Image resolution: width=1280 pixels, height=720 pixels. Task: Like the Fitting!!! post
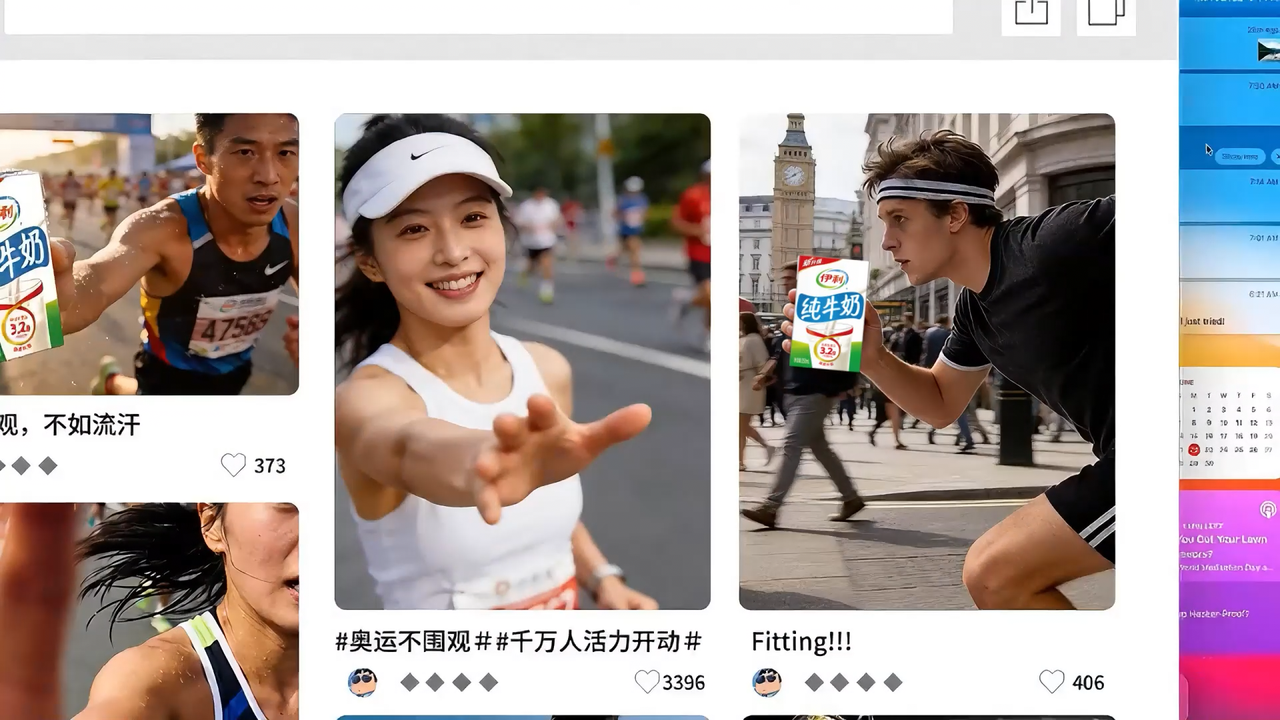[x=1051, y=682]
